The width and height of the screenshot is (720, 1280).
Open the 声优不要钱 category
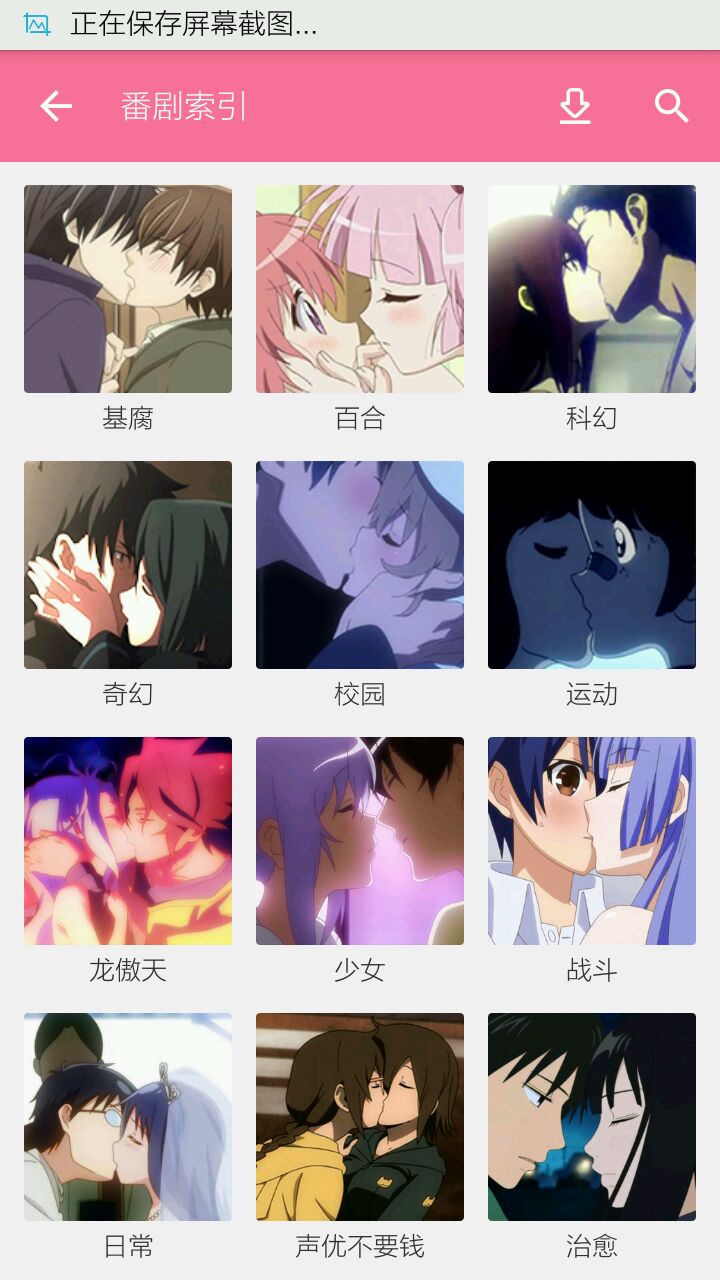tap(360, 1117)
